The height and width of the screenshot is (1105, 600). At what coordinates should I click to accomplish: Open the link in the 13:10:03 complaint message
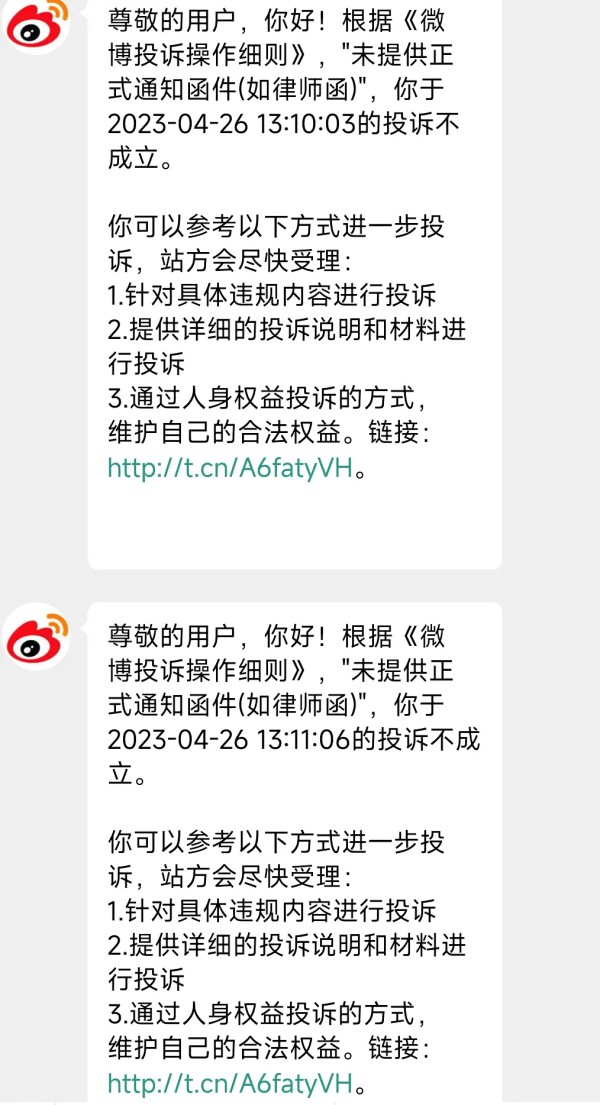coord(230,468)
